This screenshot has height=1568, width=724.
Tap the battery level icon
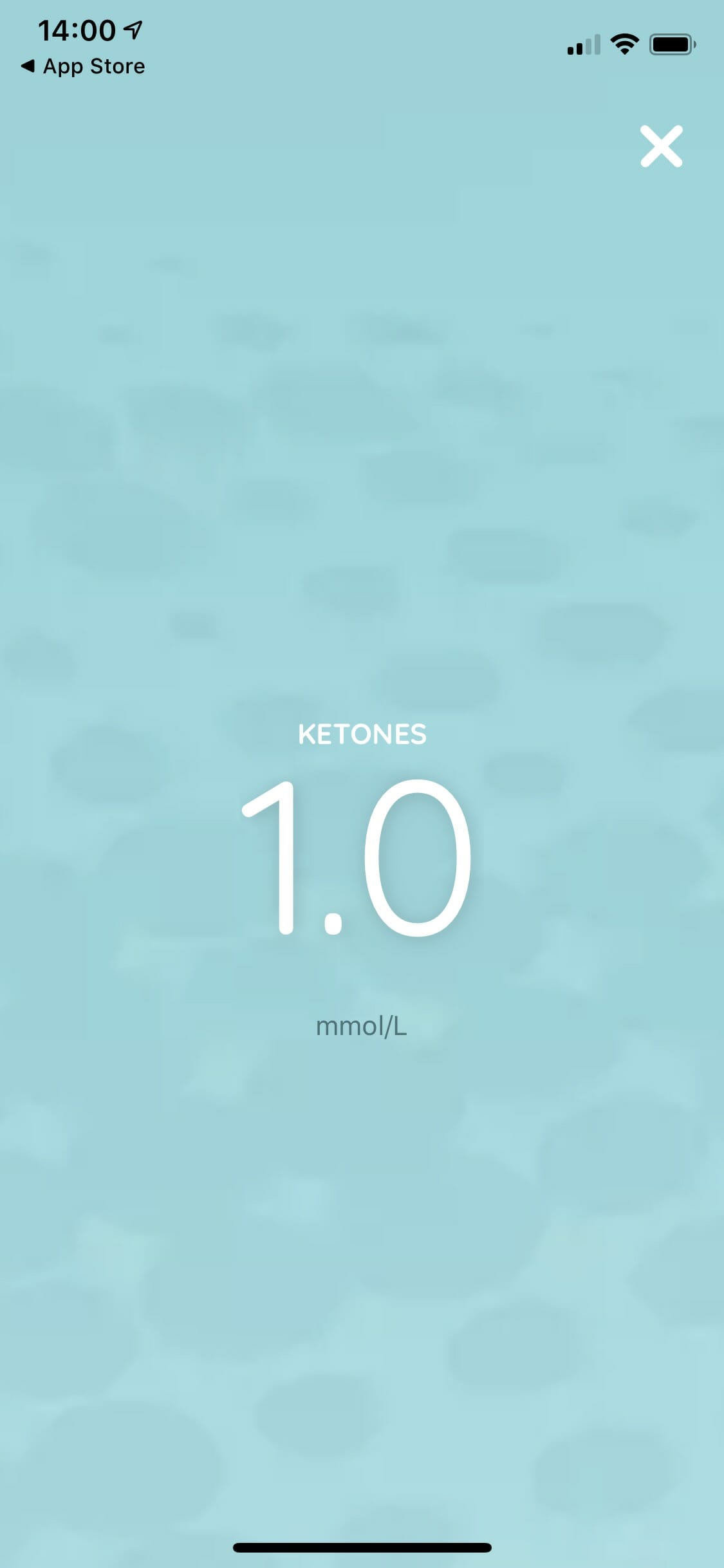tap(672, 44)
